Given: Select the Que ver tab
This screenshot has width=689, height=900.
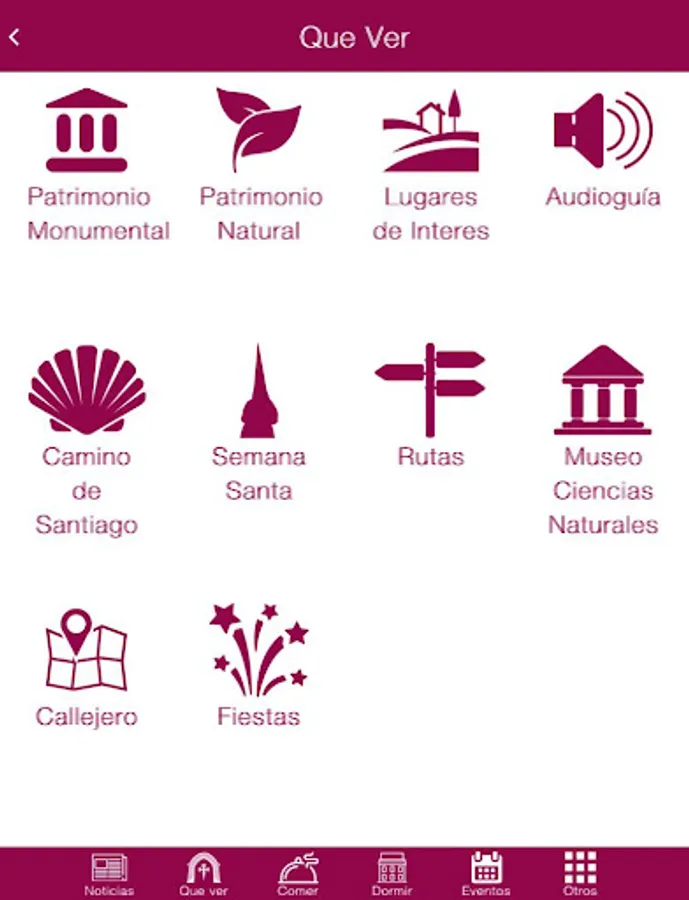Looking at the screenshot, I should 204,873.
